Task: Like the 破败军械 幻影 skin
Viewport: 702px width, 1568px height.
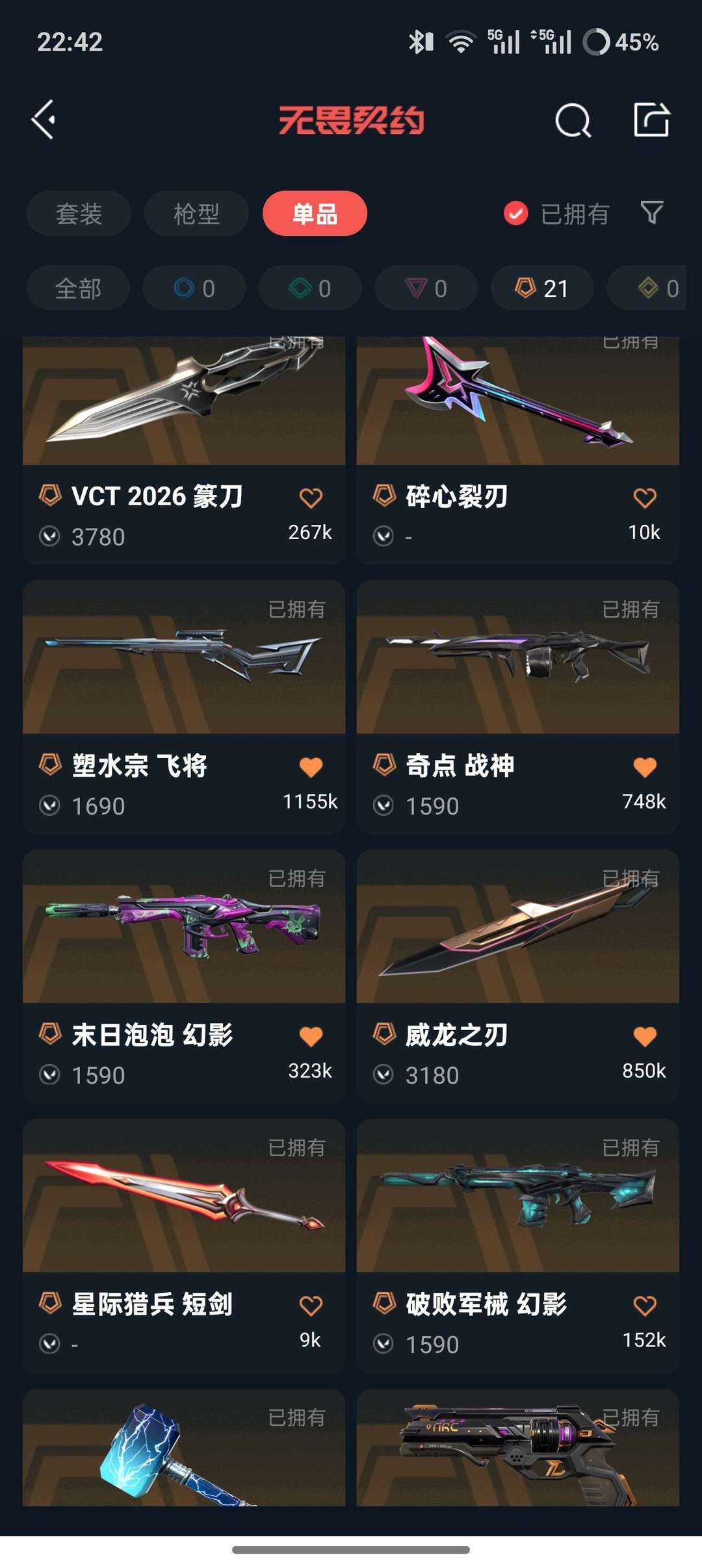Action: (645, 1306)
